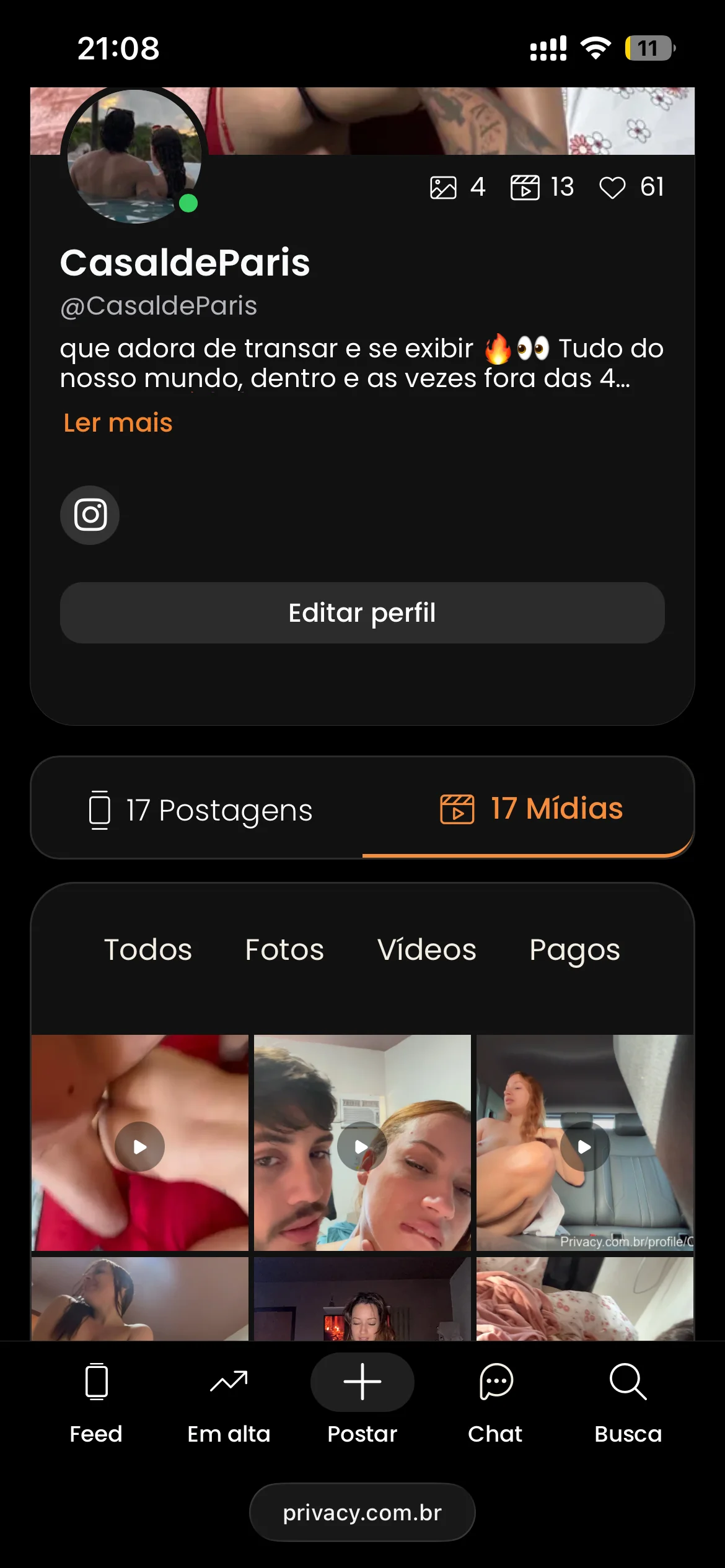Screen dimensions: 725x1568
Task: Click the heart icon showing 61 likes
Action: point(613,186)
